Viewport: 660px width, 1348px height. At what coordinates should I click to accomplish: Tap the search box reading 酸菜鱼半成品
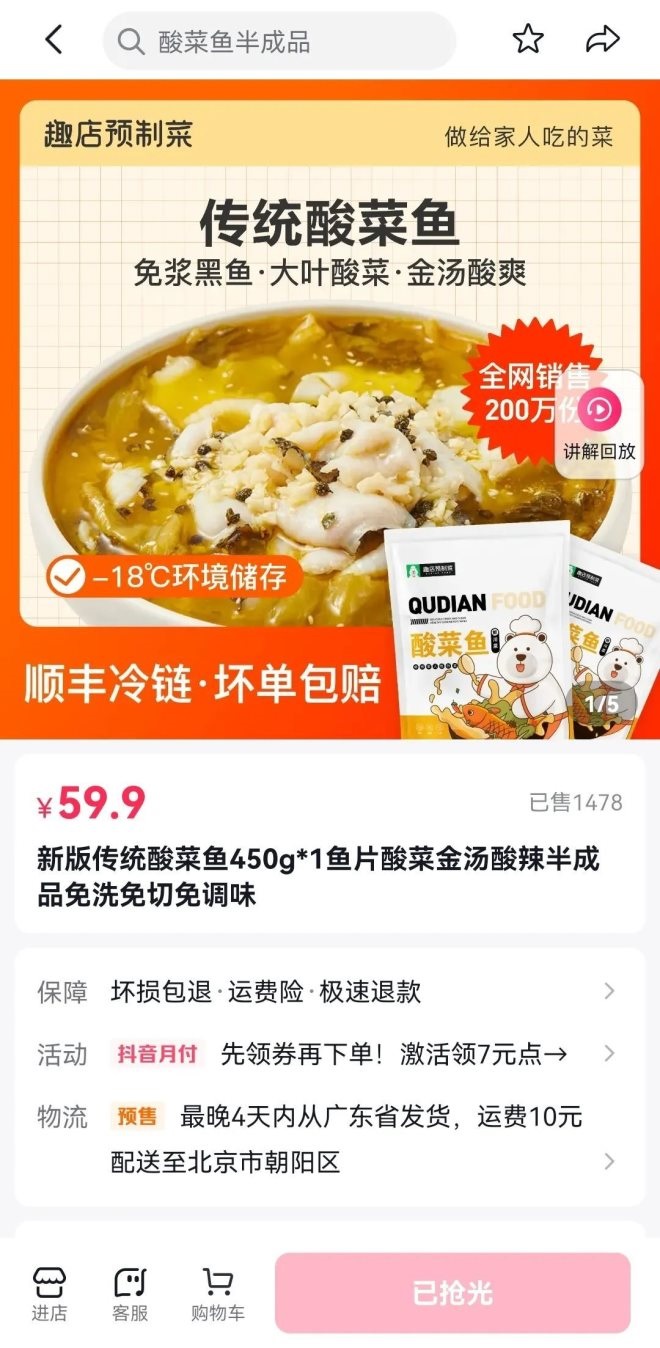(280, 41)
